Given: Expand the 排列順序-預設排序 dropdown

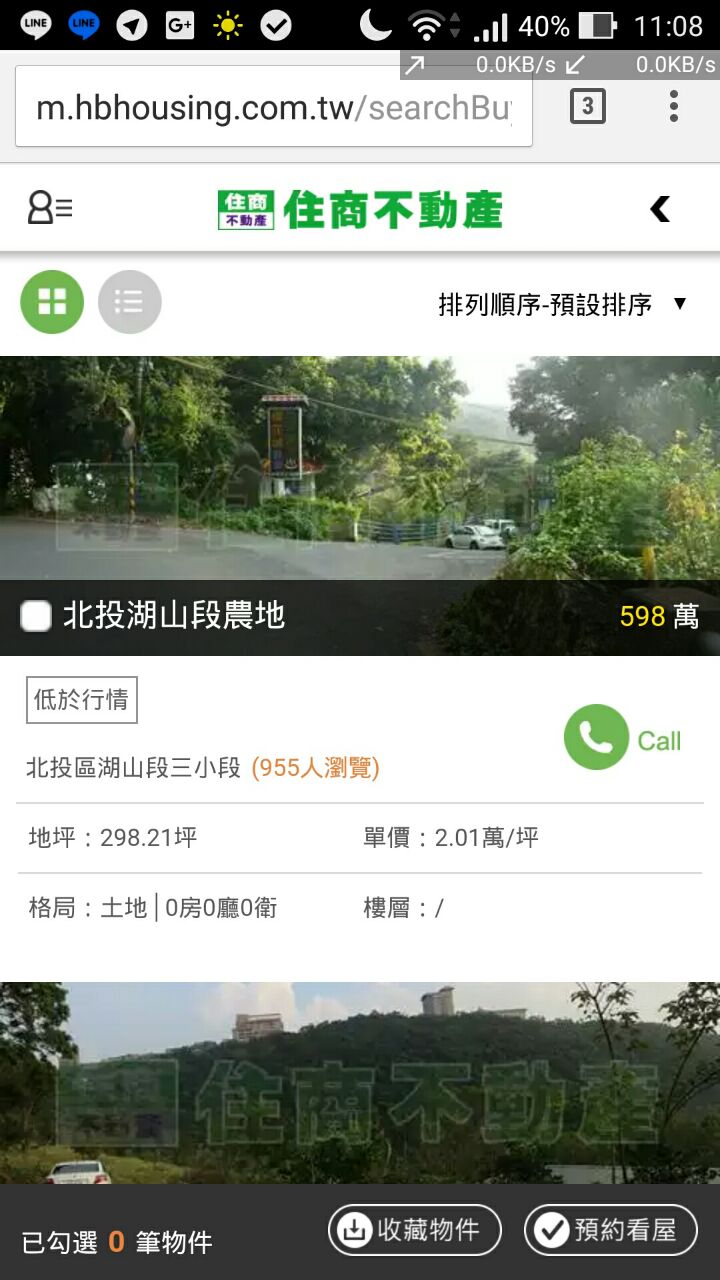Looking at the screenshot, I should pyautogui.click(x=562, y=304).
